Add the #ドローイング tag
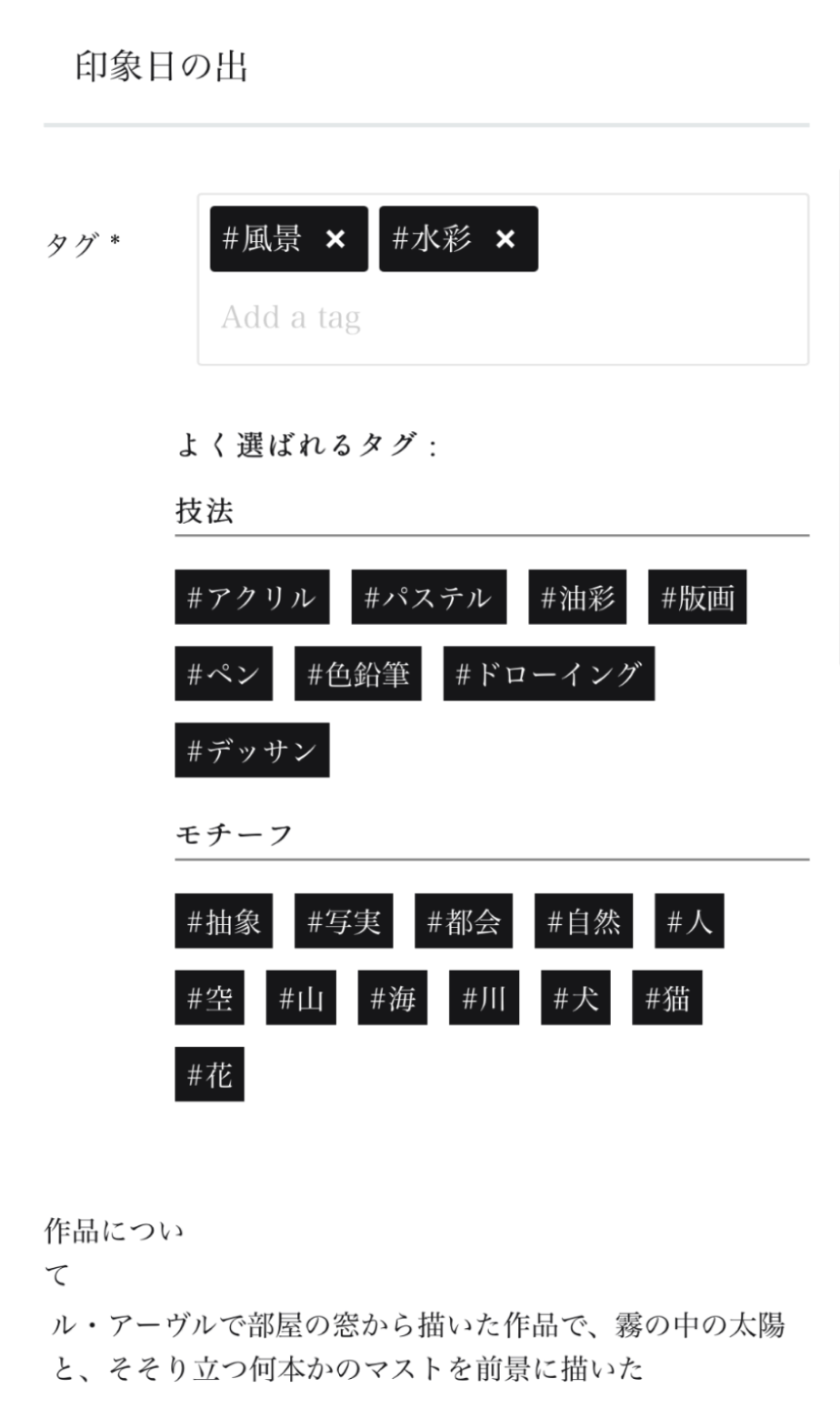Image resolution: width=840 pixels, height=1419 pixels. (x=549, y=674)
